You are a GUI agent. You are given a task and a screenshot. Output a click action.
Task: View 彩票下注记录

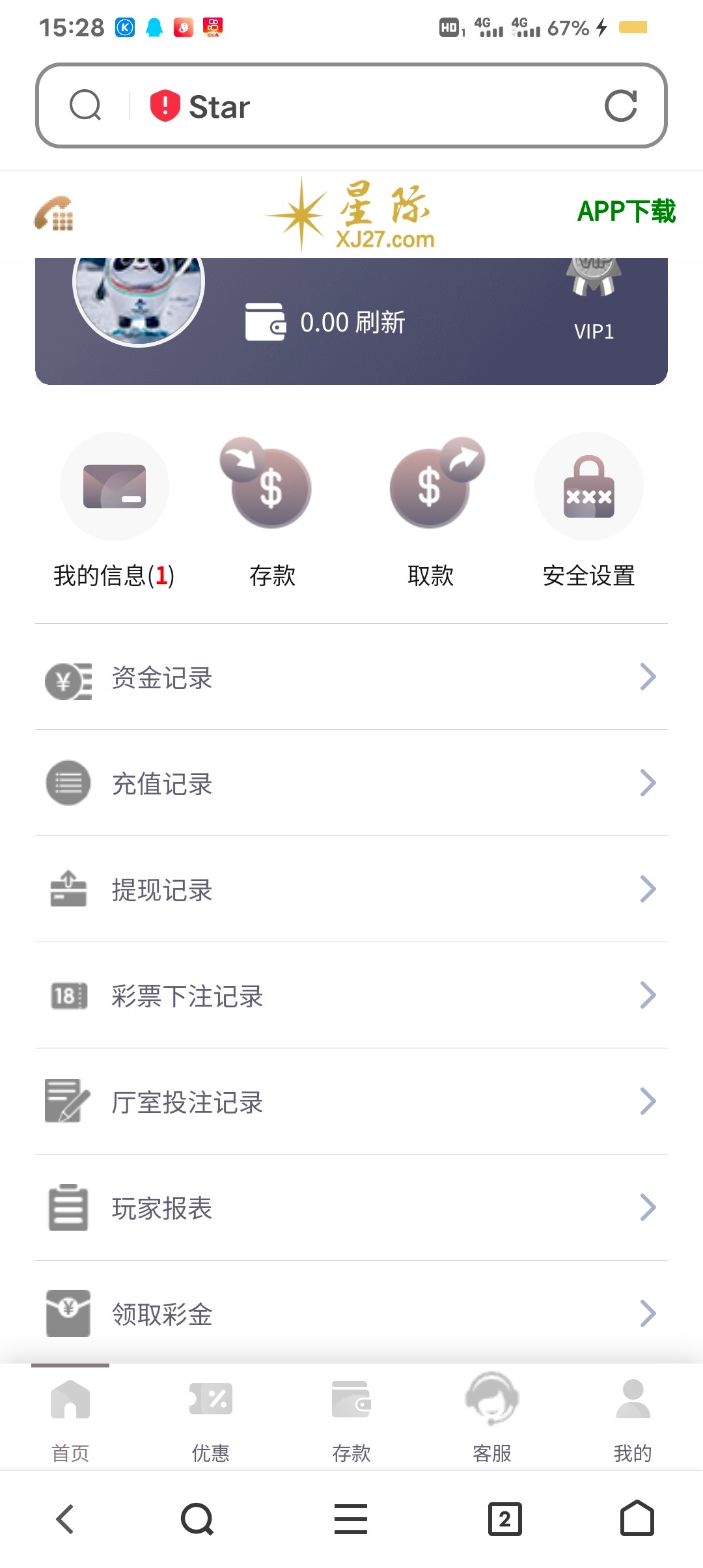pyautogui.click(x=351, y=996)
